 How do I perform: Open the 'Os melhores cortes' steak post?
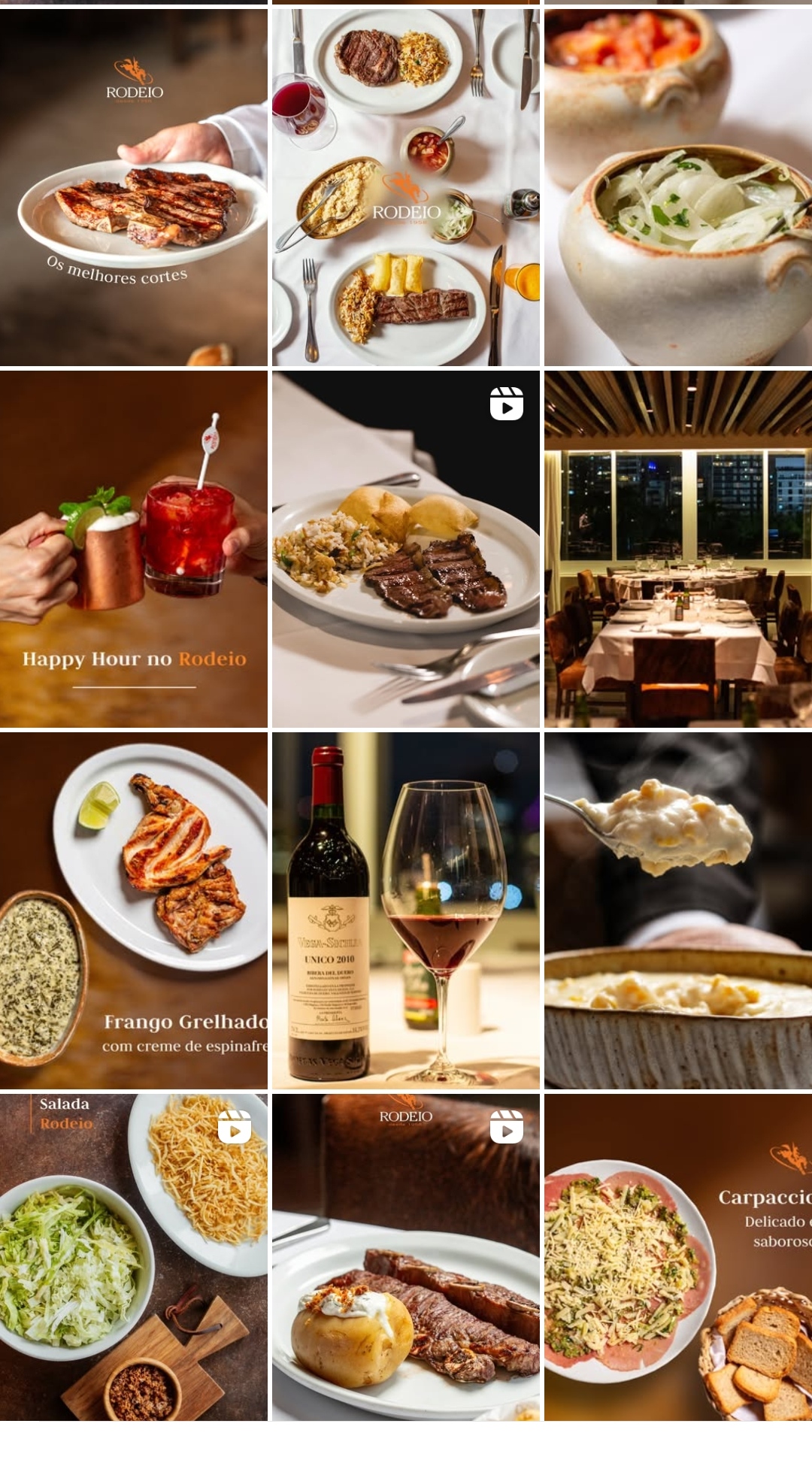click(134, 188)
